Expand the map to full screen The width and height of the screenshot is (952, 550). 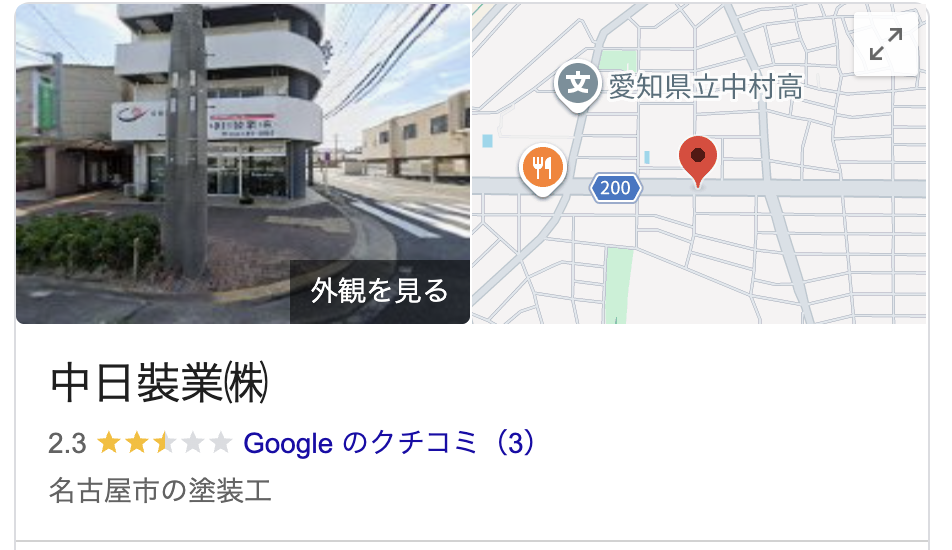pyautogui.click(x=885, y=45)
